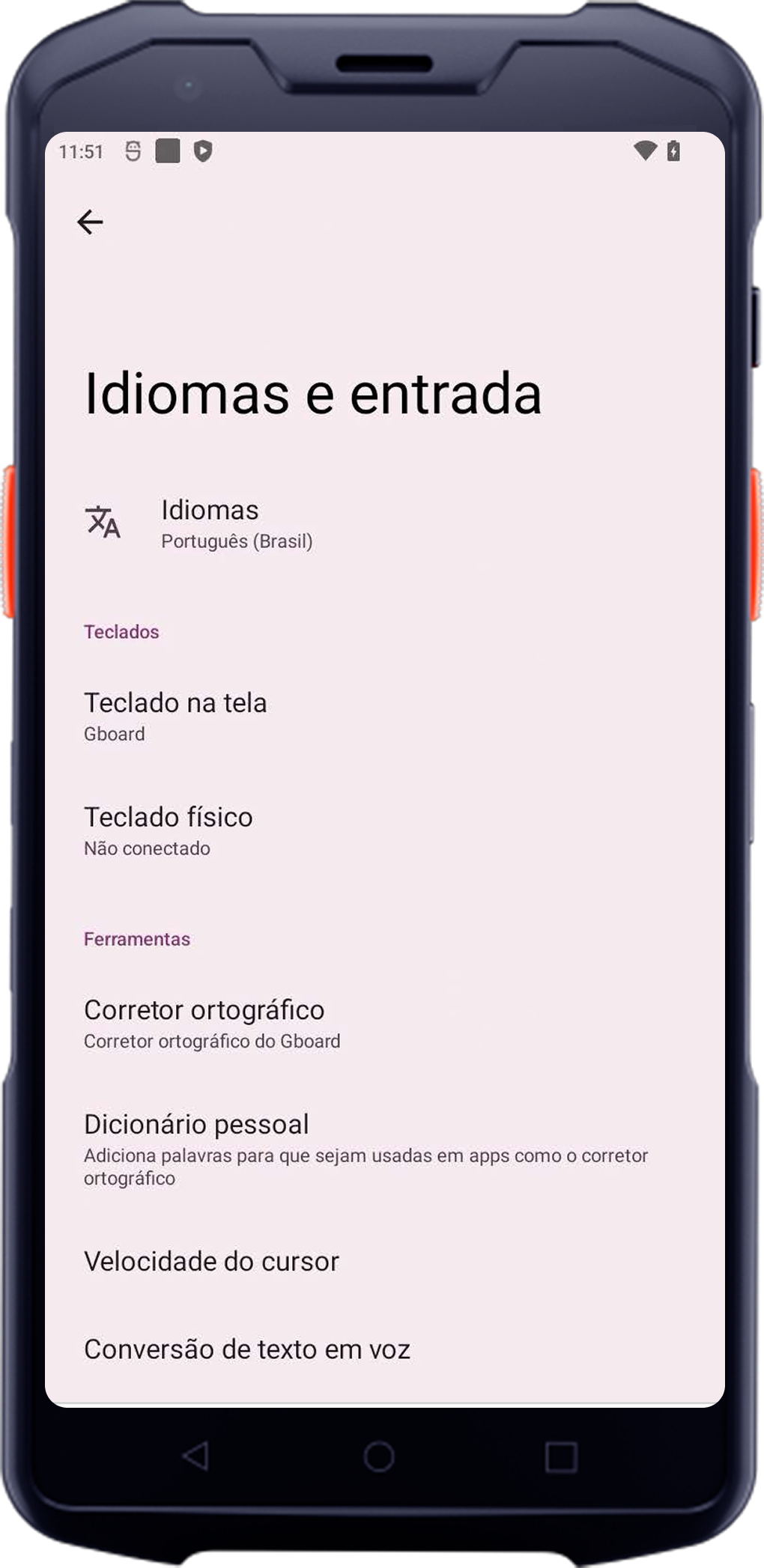This screenshot has width=764, height=1568.
Task: Open Conversão de texto em voz
Action: 247,1349
